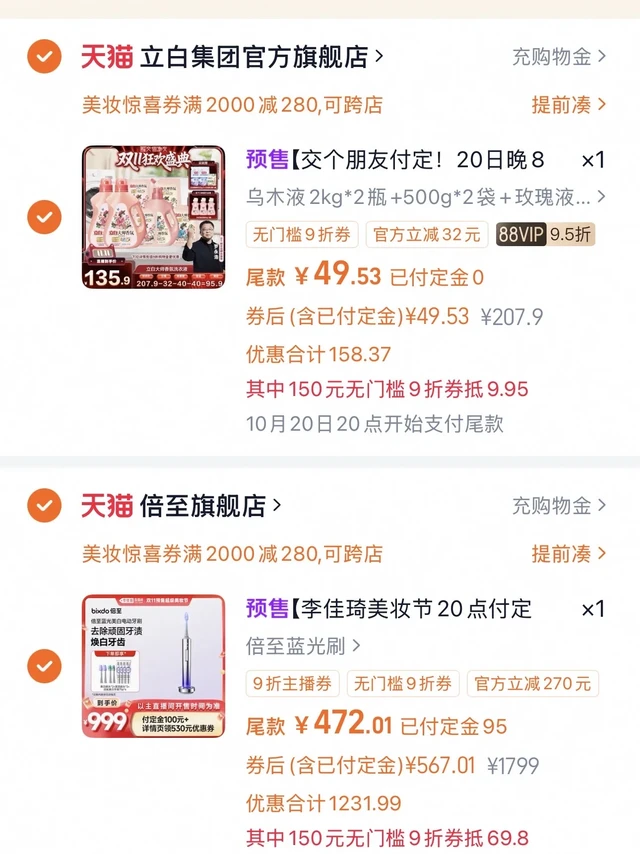
Task: Visit the 倍至旗舰店 store page
Action: pyautogui.click(x=210, y=506)
